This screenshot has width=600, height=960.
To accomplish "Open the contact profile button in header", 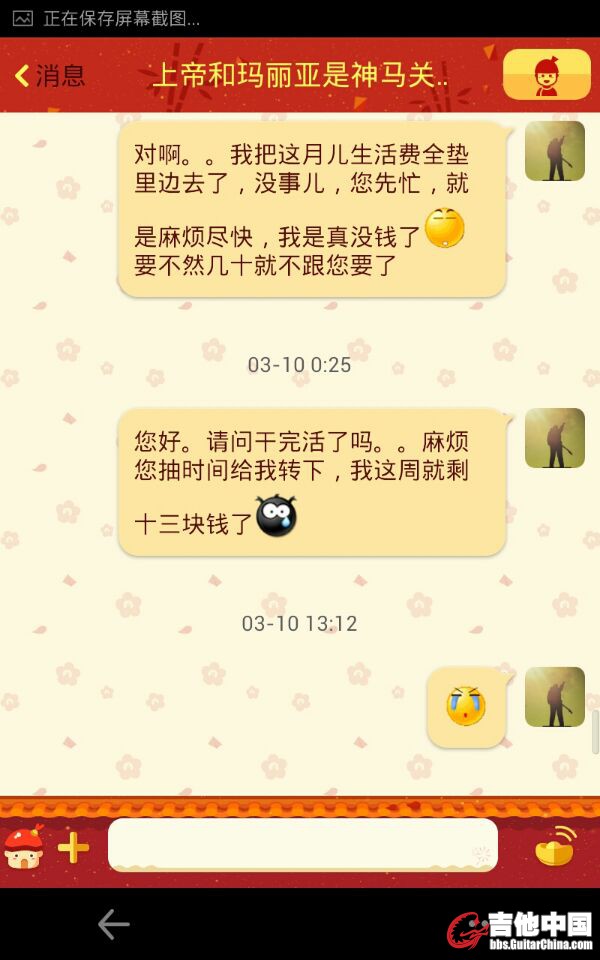I will point(546,75).
